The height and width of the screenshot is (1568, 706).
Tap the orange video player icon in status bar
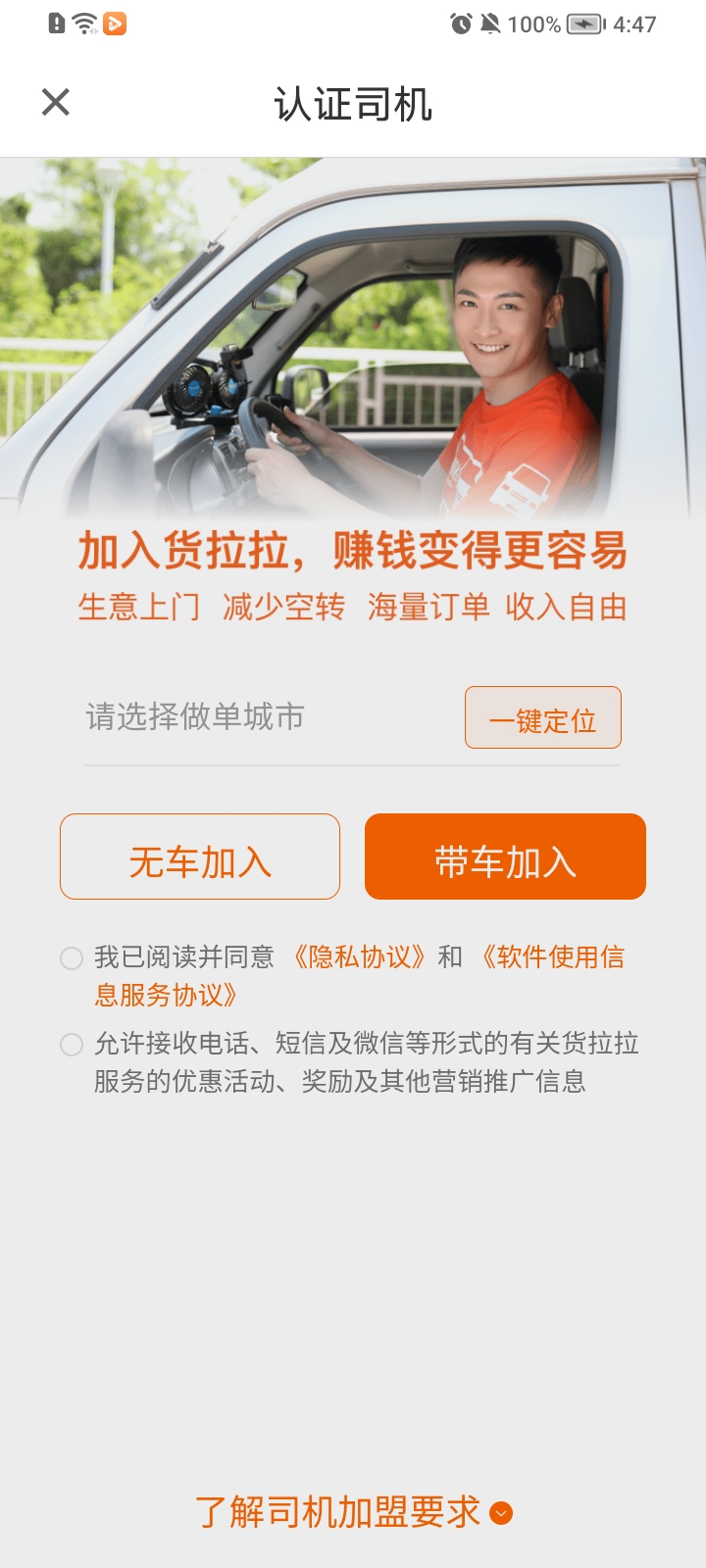pos(116,25)
